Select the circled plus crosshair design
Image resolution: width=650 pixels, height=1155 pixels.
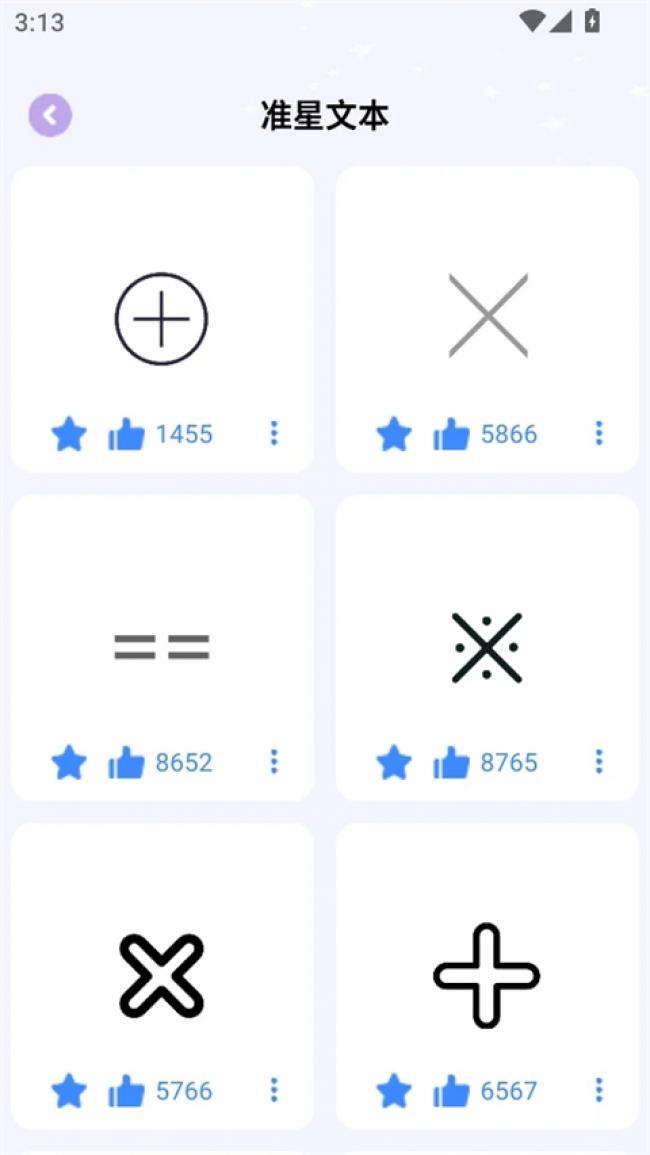(x=161, y=319)
